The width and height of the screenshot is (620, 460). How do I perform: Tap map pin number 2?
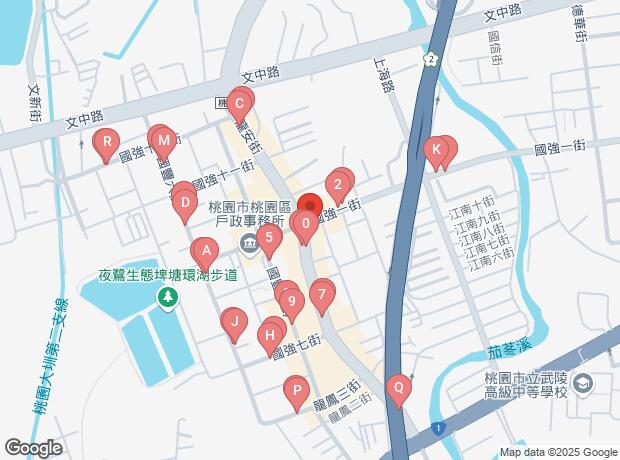click(338, 184)
